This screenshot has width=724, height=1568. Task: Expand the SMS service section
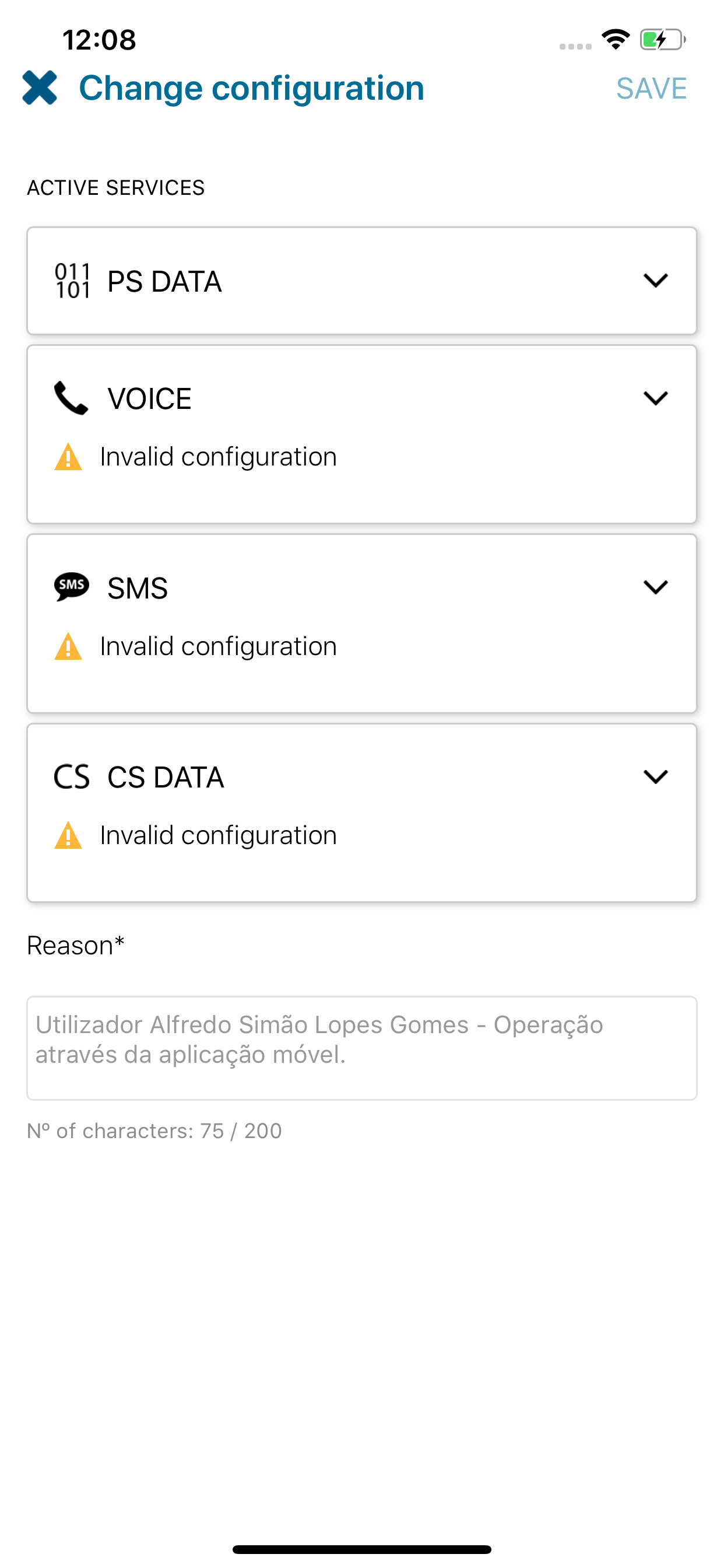coord(655,587)
